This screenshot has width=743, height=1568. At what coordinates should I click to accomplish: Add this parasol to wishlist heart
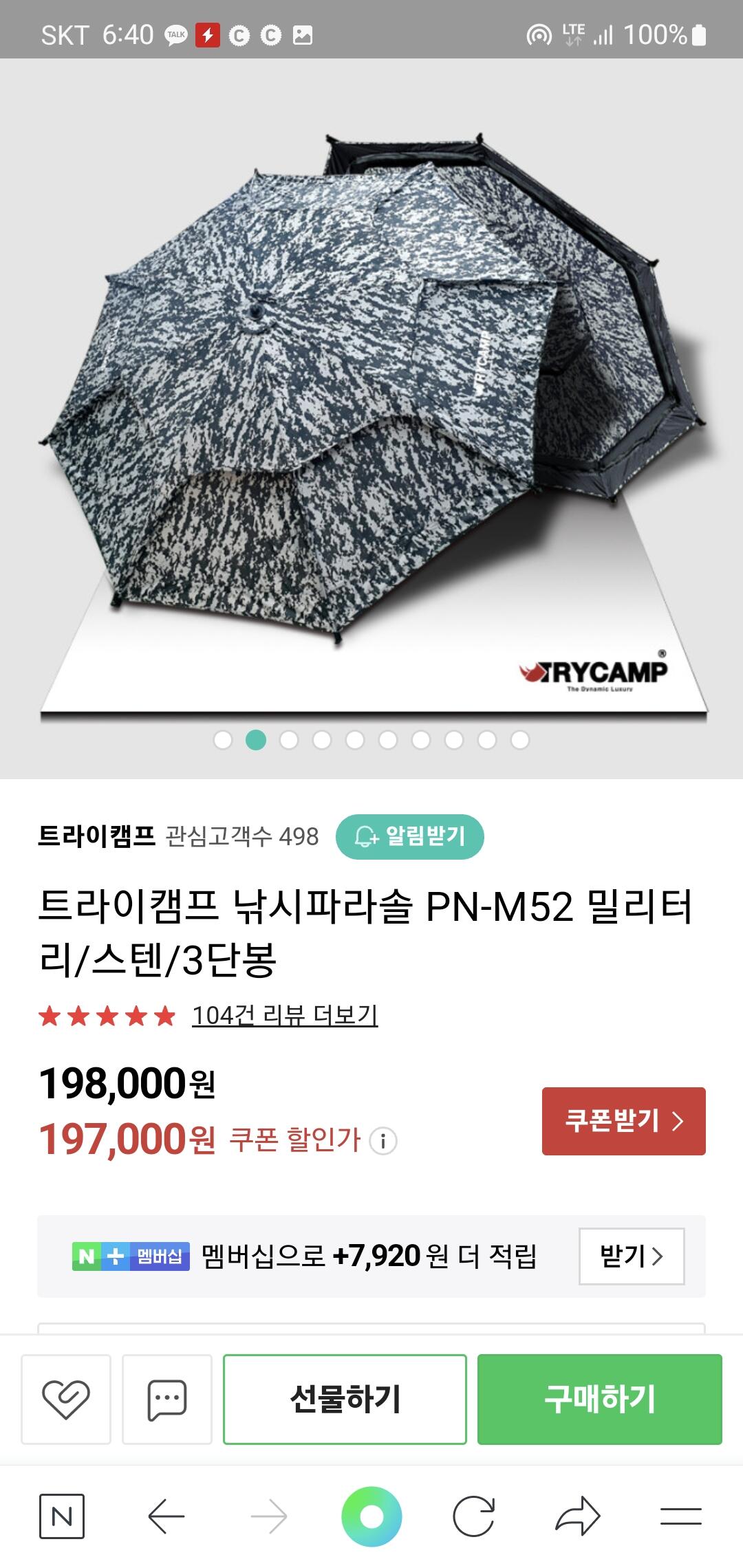(x=66, y=1399)
